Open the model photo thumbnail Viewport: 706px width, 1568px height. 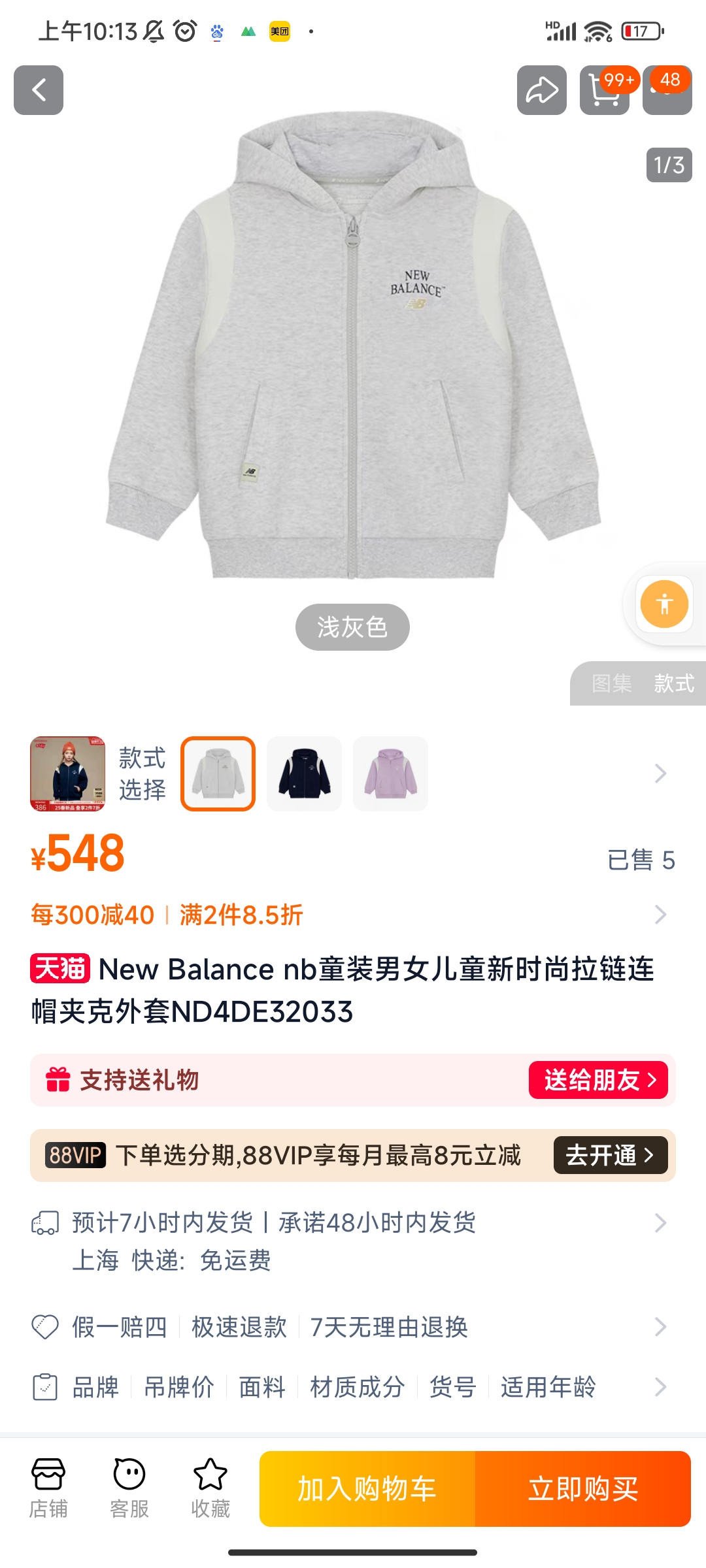point(67,774)
